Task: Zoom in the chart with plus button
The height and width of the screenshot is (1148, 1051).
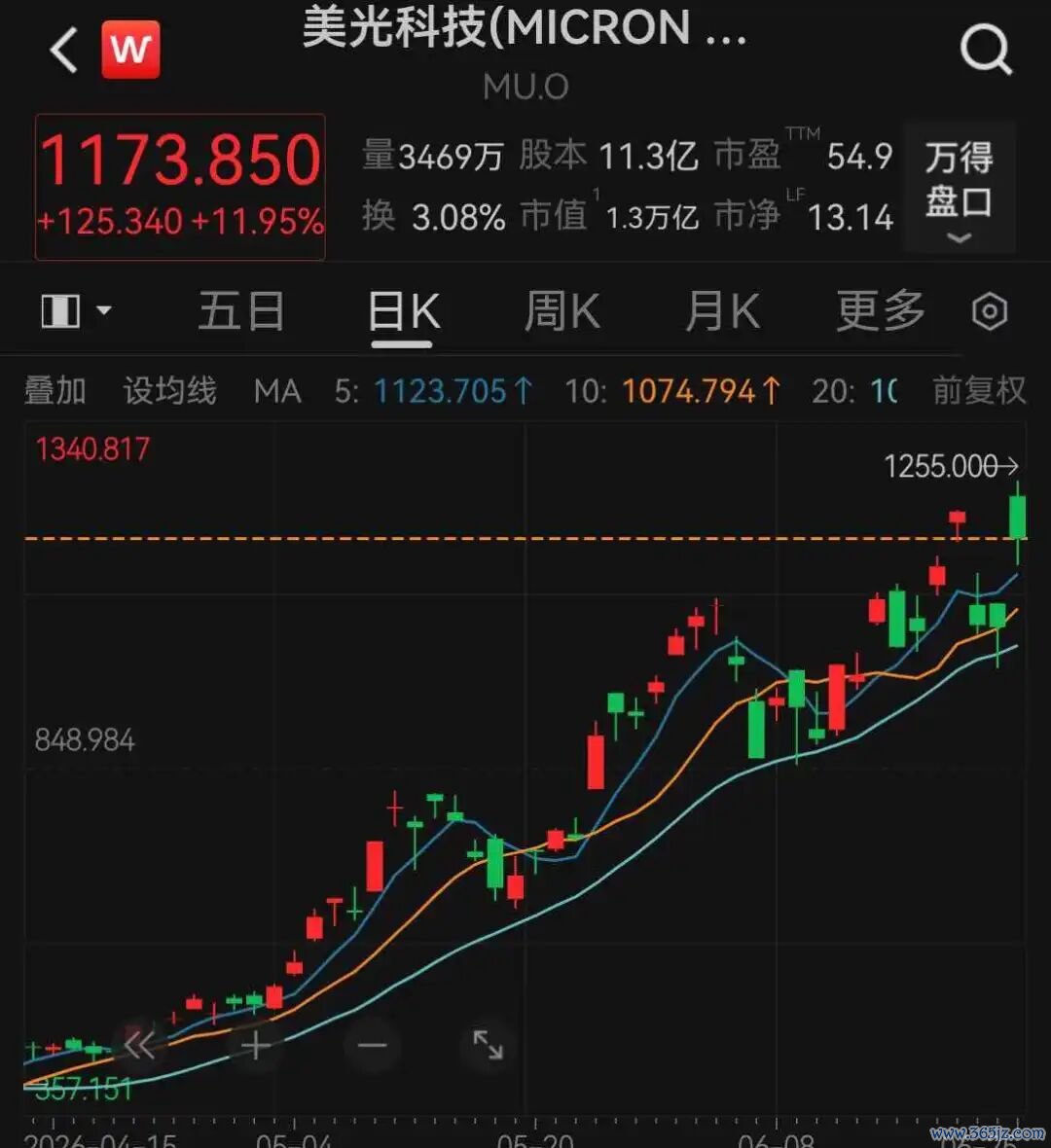Action: pos(256,1045)
